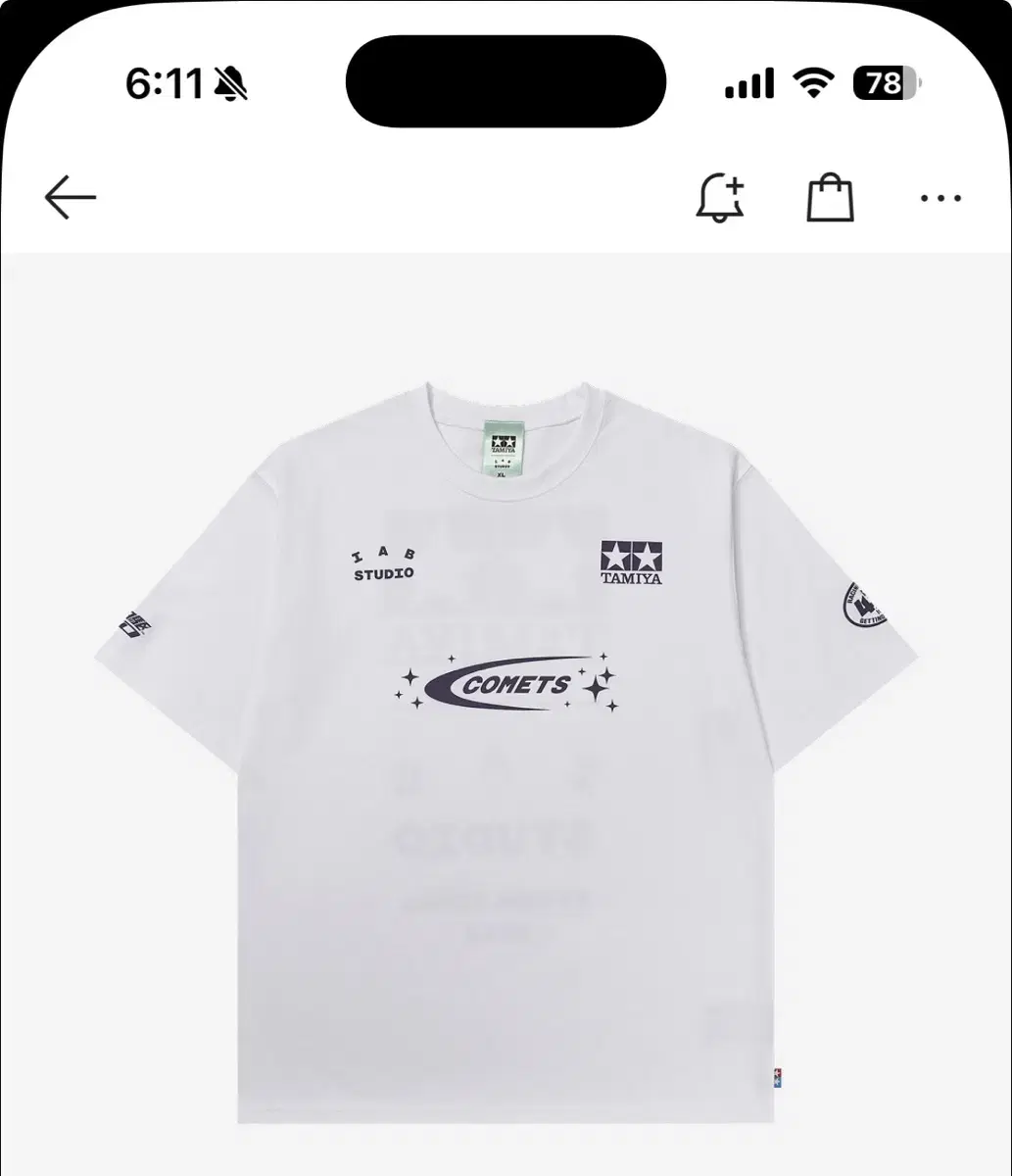Tap the COMETS graphic on the shirt
The width and height of the screenshot is (1012, 1176).
point(509,683)
